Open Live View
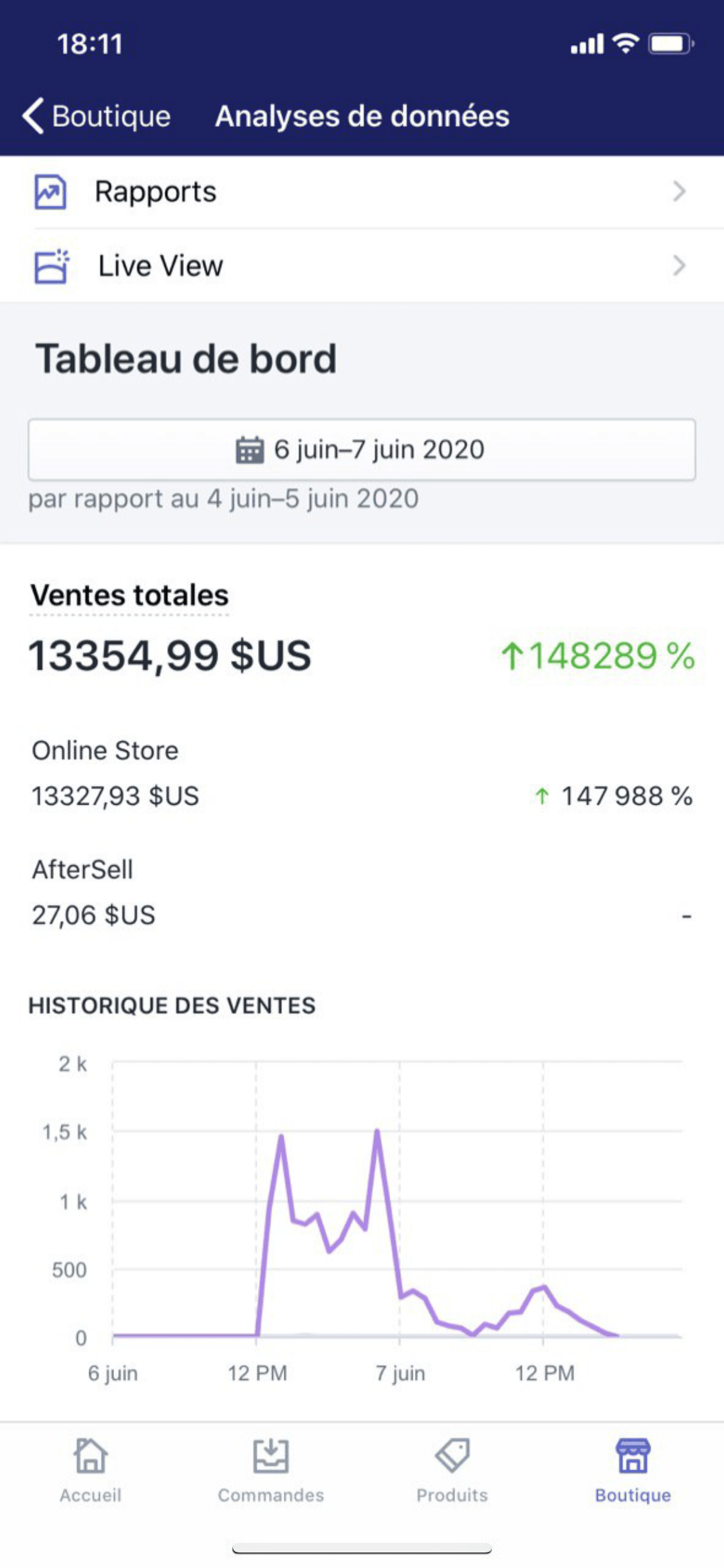This screenshot has height=1568, width=724. (360, 266)
